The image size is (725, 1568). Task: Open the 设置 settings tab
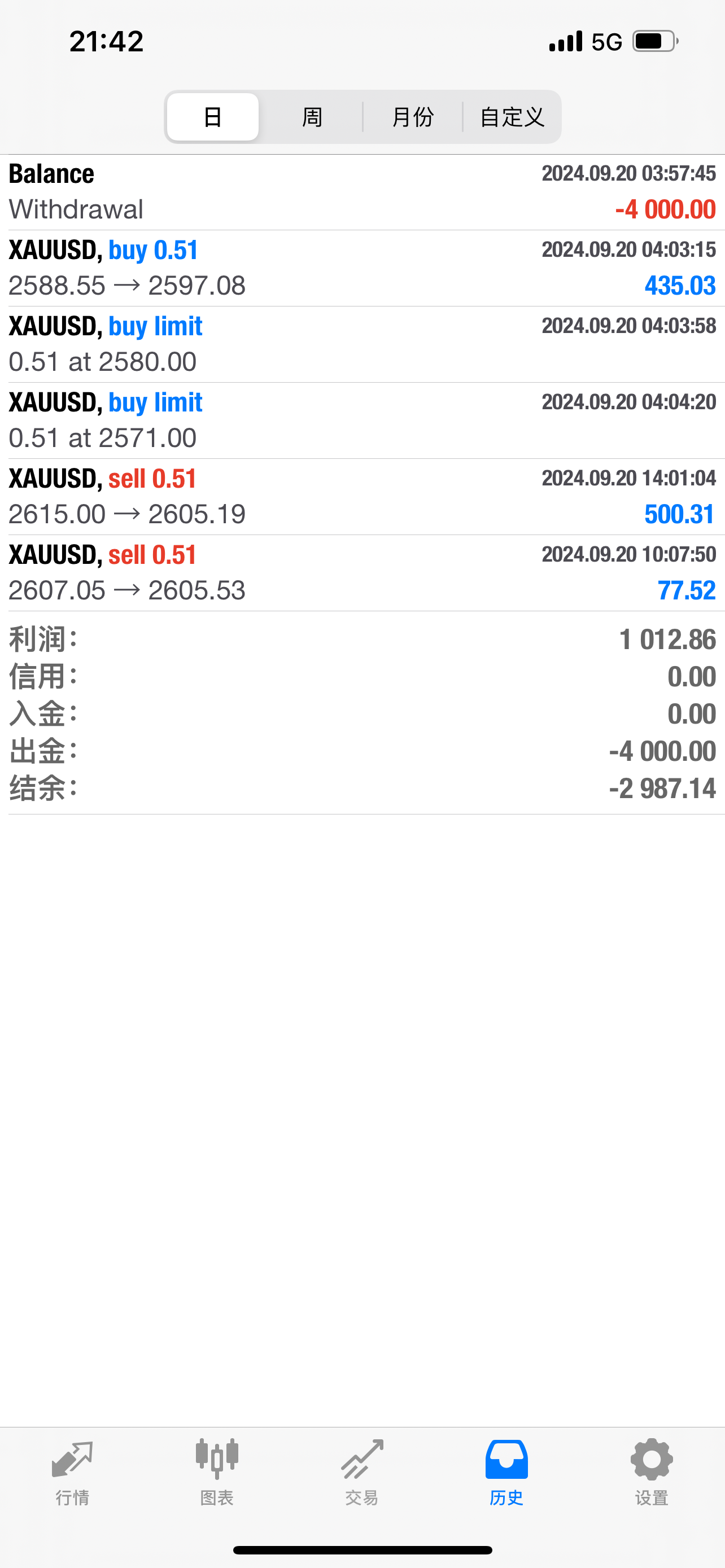pos(652,1472)
